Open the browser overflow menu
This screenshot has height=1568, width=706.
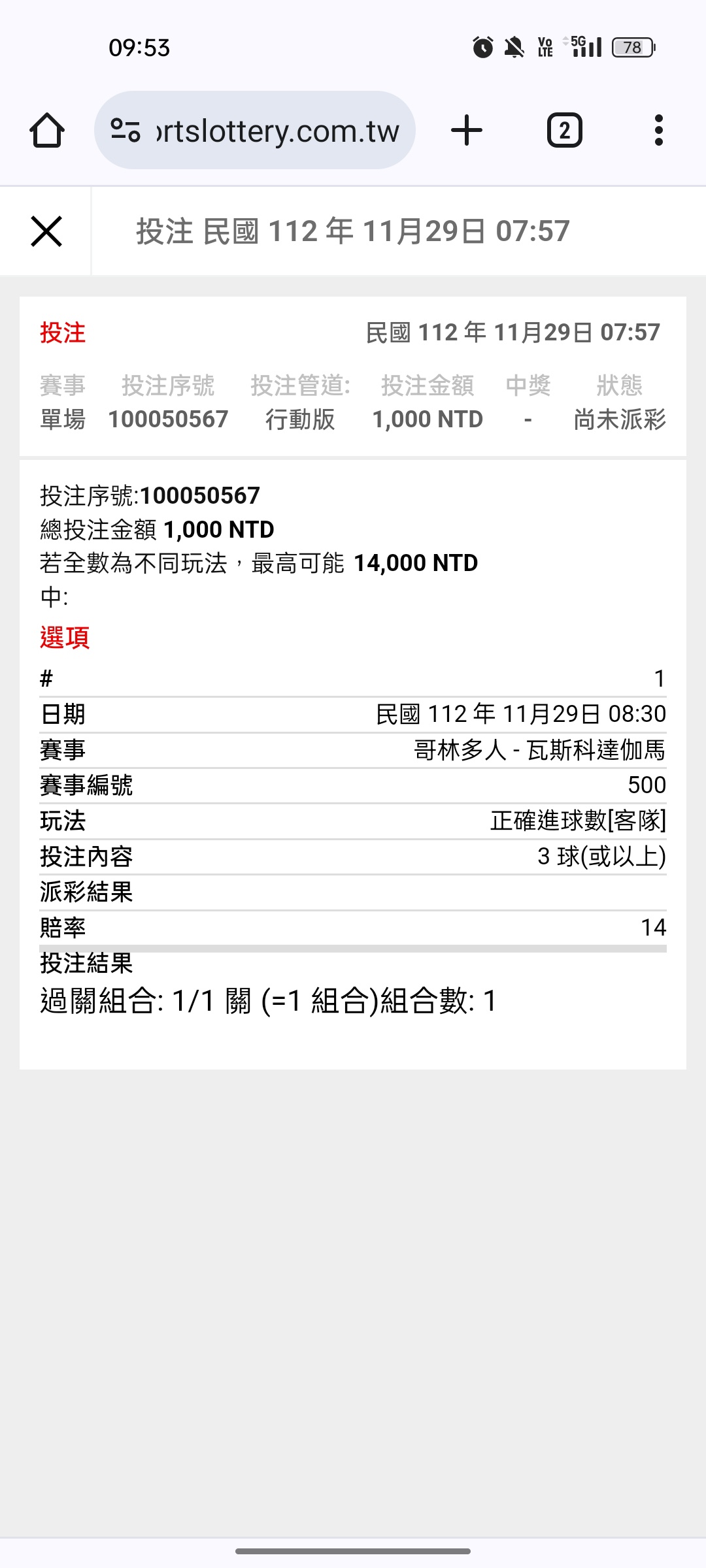[x=658, y=131]
